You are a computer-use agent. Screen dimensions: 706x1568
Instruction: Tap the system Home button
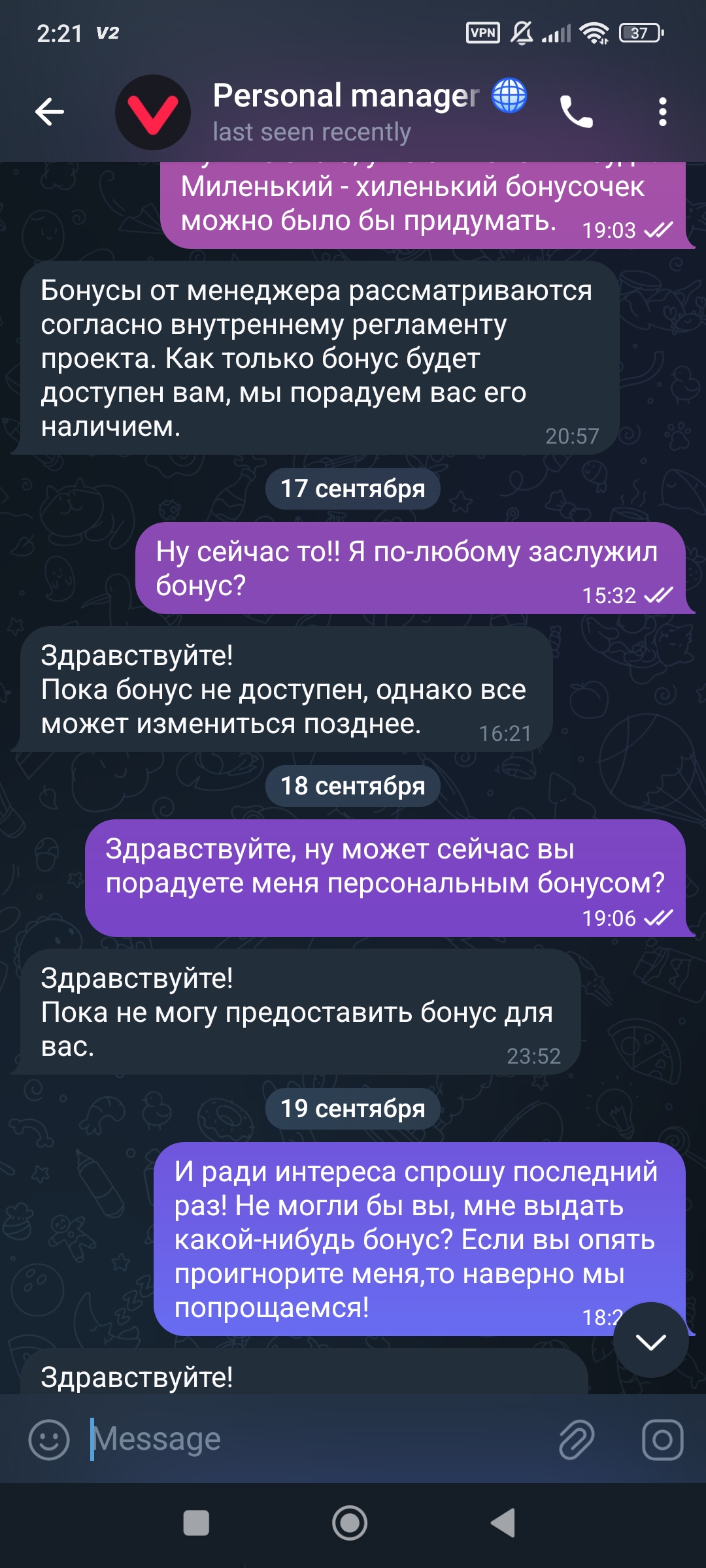pos(350,1523)
